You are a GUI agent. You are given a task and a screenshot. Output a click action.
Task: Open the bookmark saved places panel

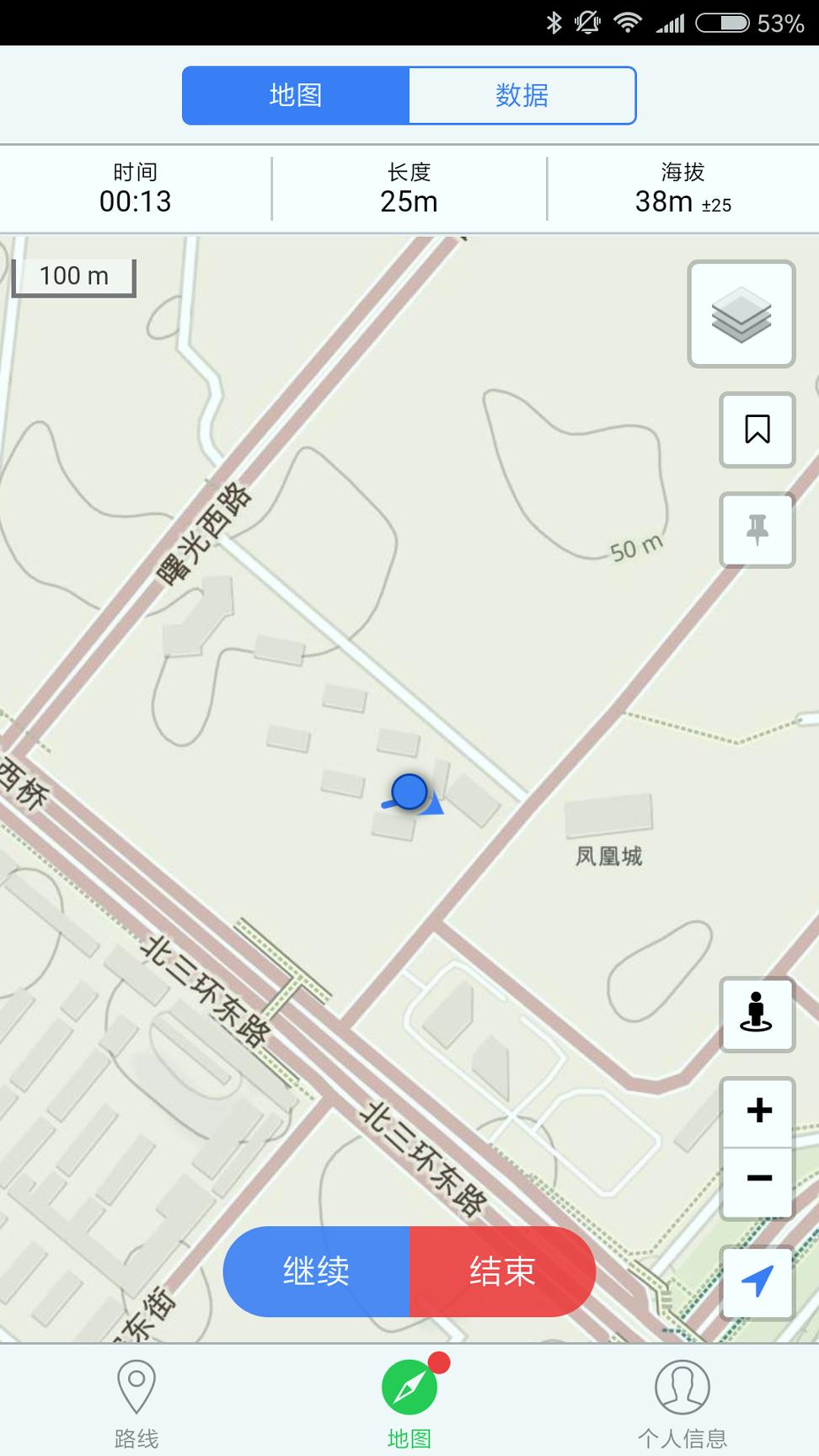(x=756, y=431)
